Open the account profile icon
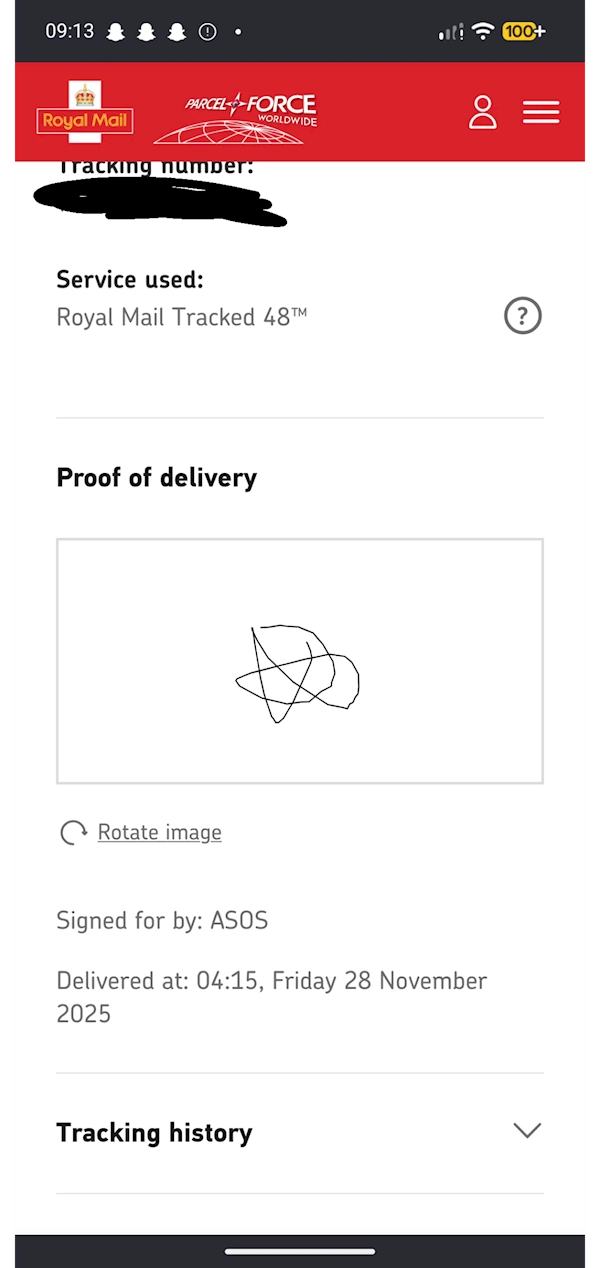This screenshot has height=1268, width=600. [x=483, y=112]
